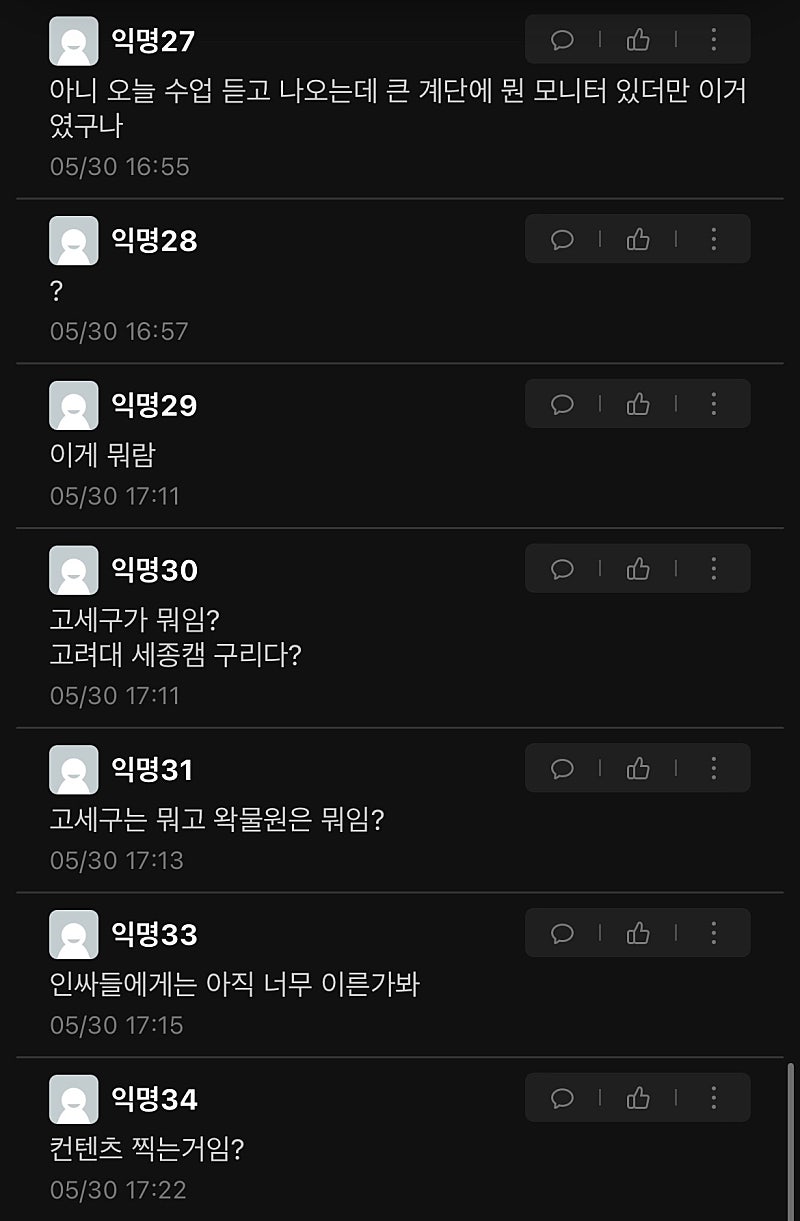
Task: Open more options for 익명27's comment
Action: click(x=713, y=40)
